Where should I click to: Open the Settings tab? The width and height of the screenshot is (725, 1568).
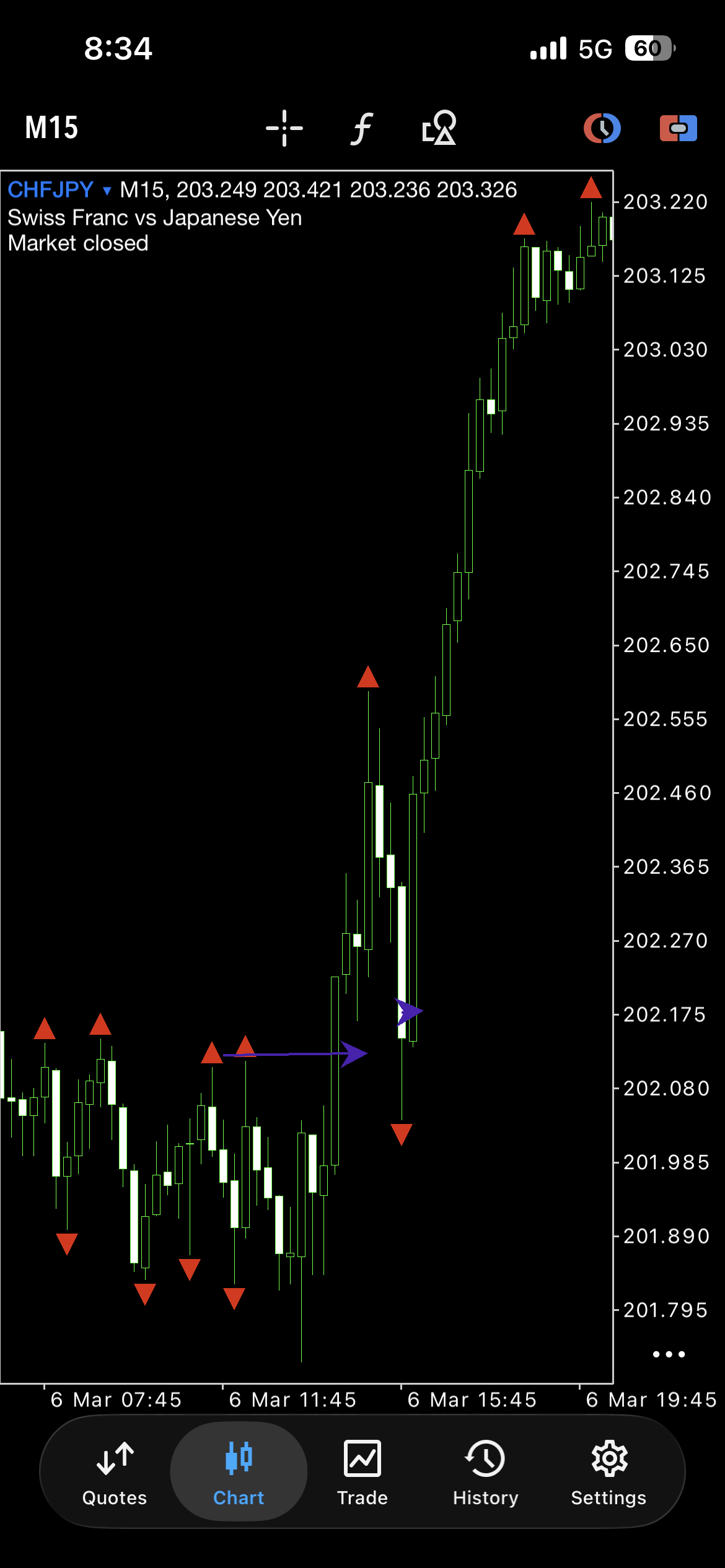click(x=609, y=1474)
